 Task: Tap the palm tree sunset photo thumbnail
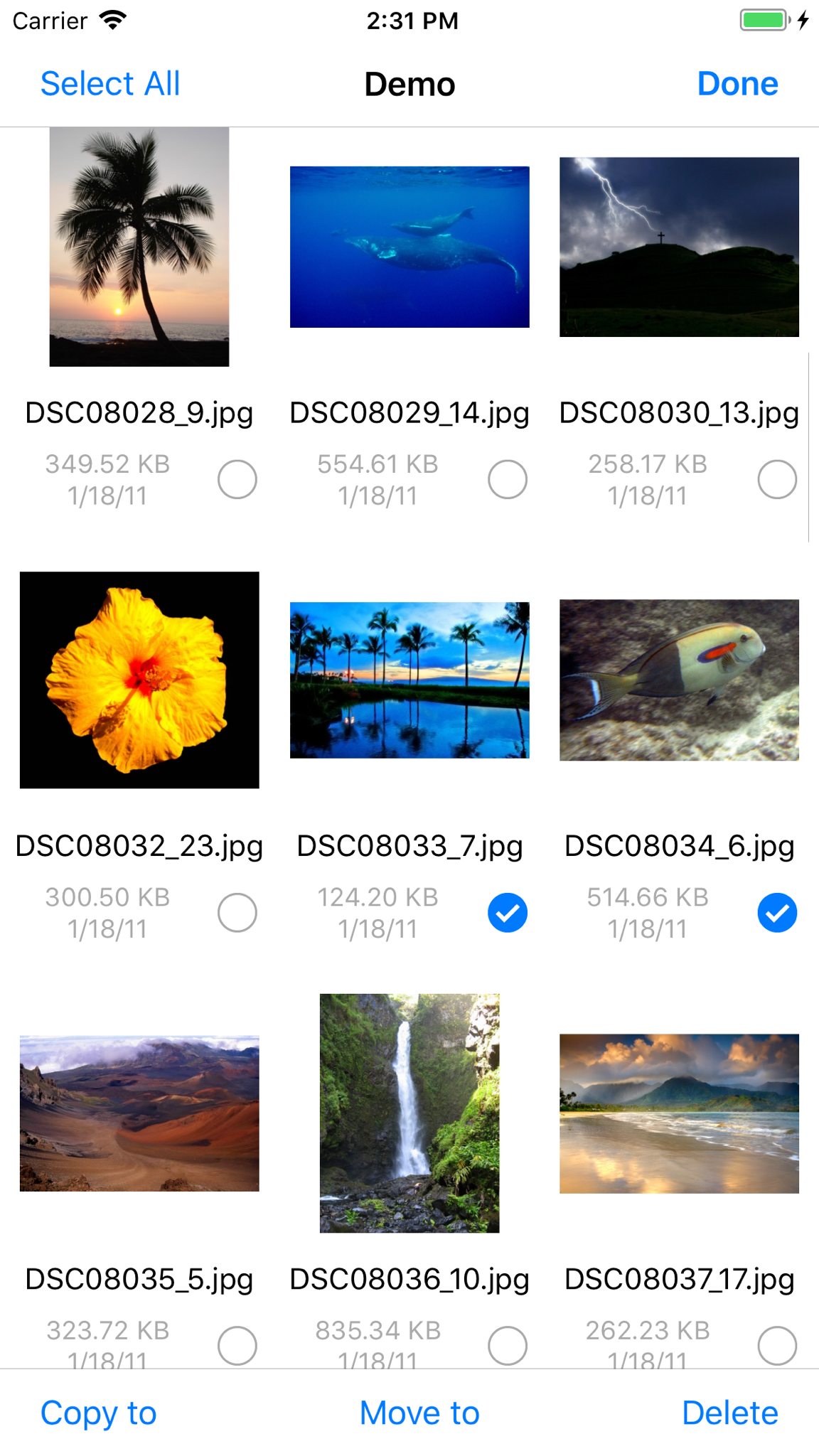tap(139, 247)
